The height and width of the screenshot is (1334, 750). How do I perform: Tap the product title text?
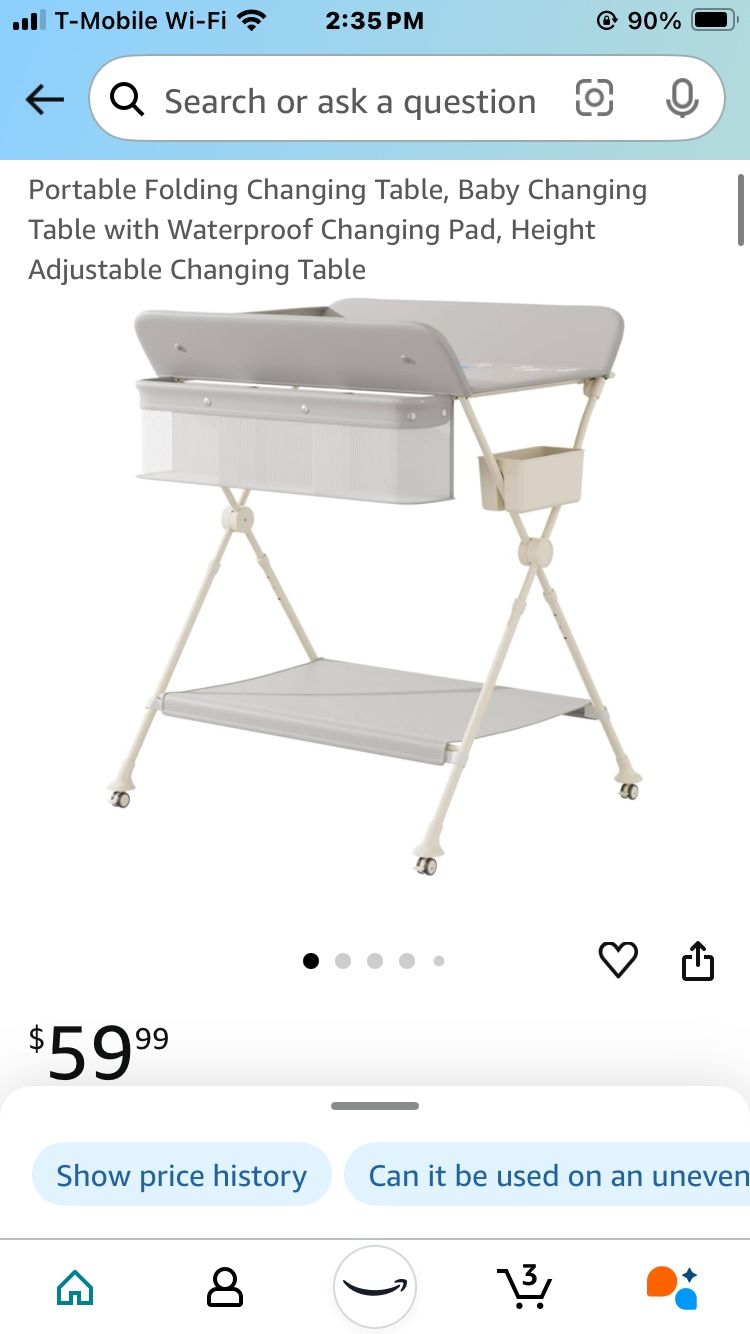pos(337,229)
